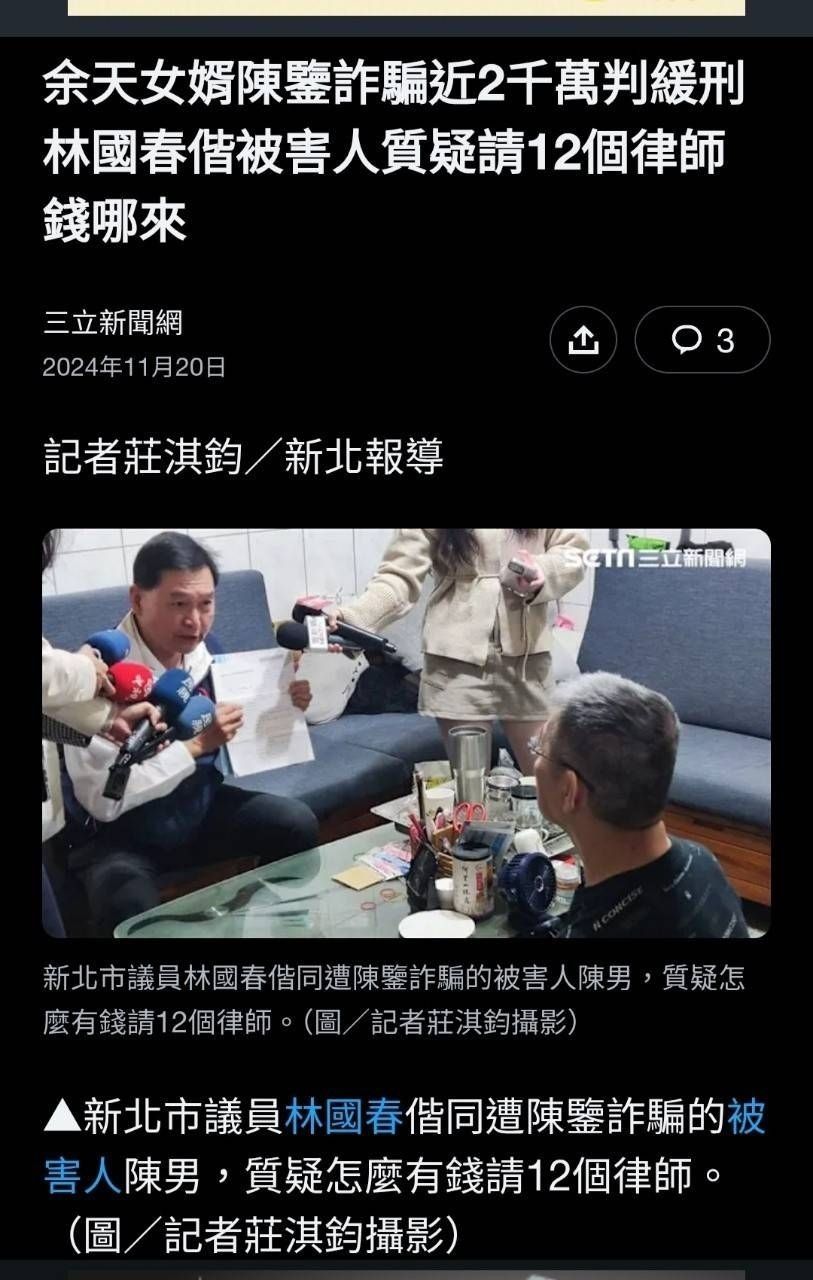
Task: Share this news article
Action: pos(583,340)
